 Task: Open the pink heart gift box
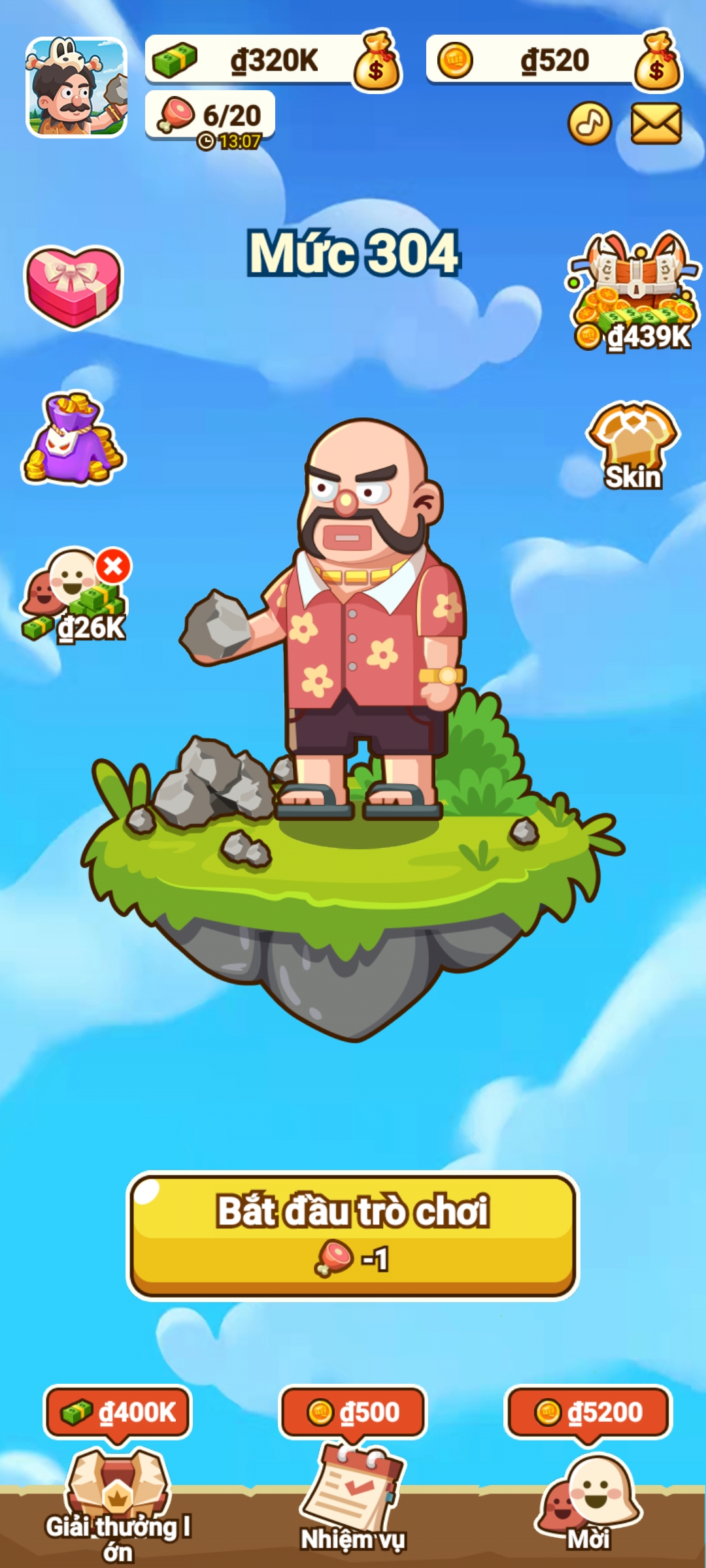tap(73, 286)
